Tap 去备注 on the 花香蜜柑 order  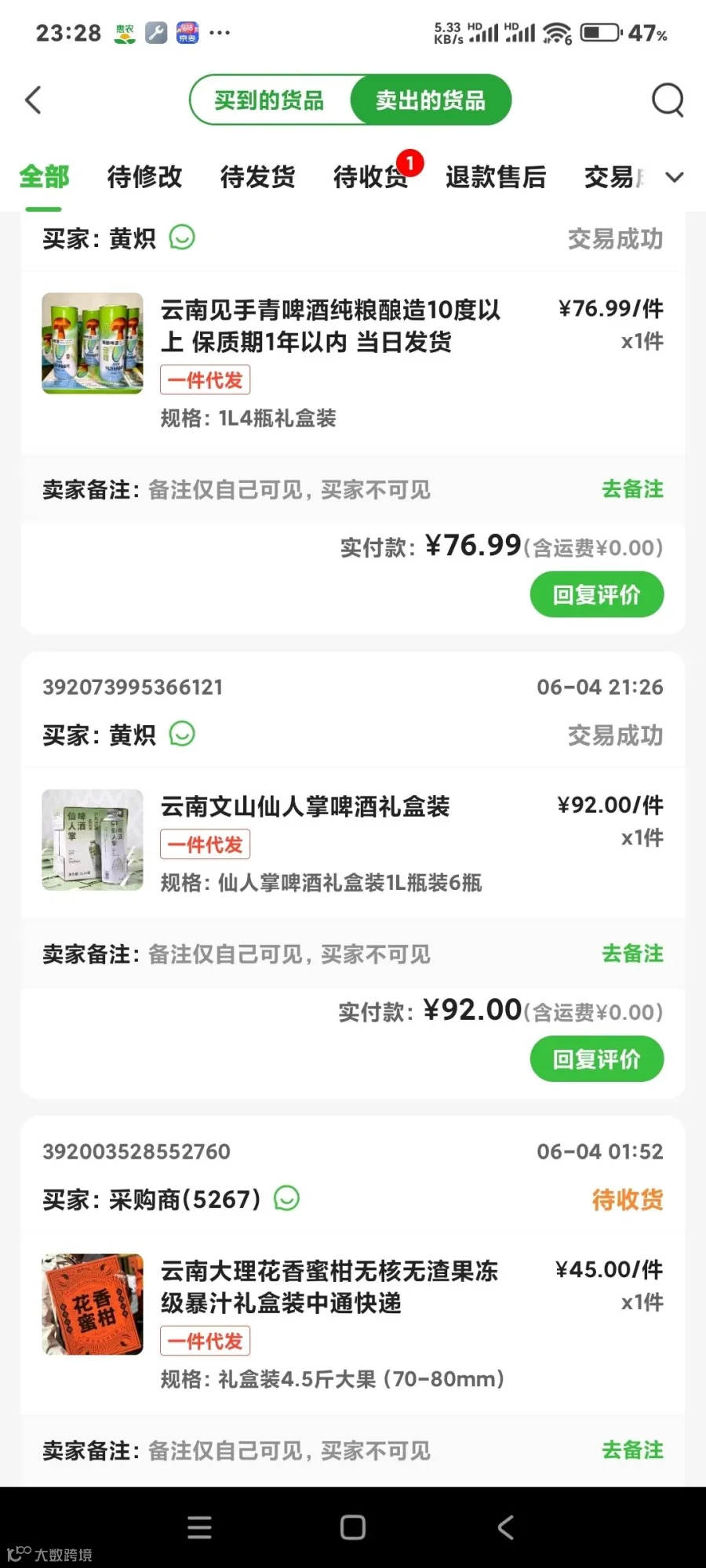pyautogui.click(x=632, y=1450)
